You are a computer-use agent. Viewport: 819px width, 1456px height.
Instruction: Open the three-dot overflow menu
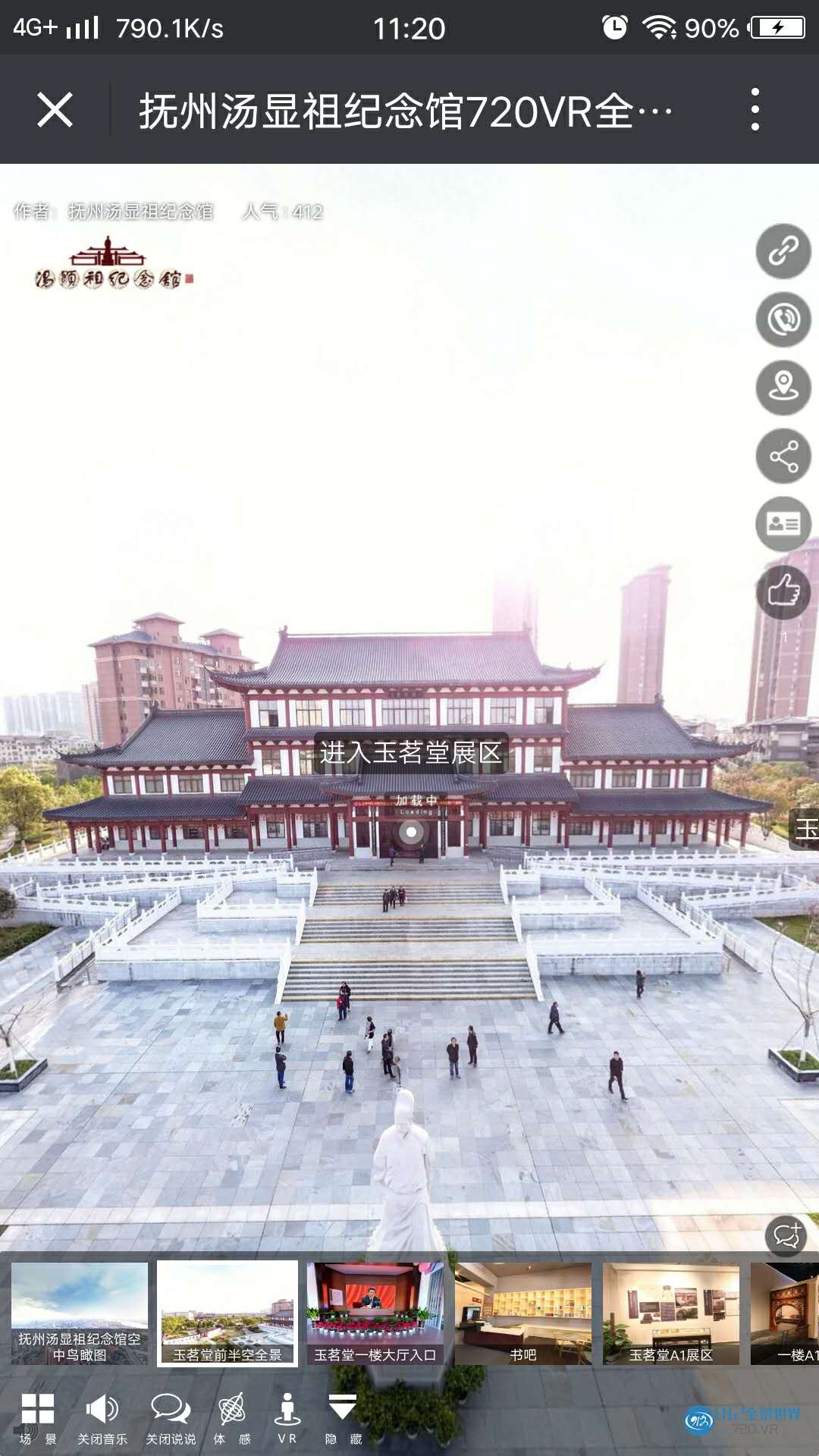pyautogui.click(x=754, y=110)
